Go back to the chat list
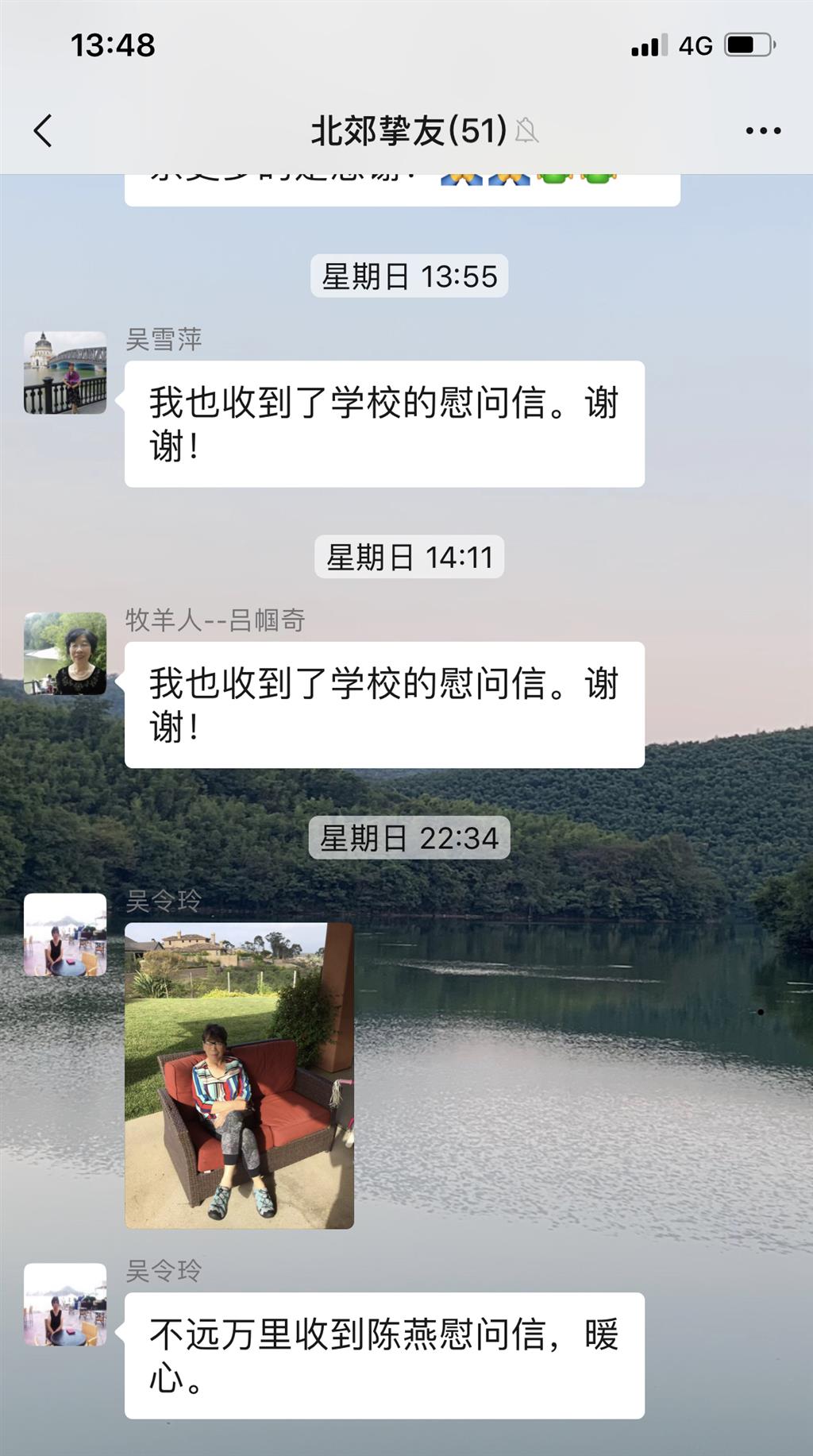813x1456 pixels. [44, 131]
